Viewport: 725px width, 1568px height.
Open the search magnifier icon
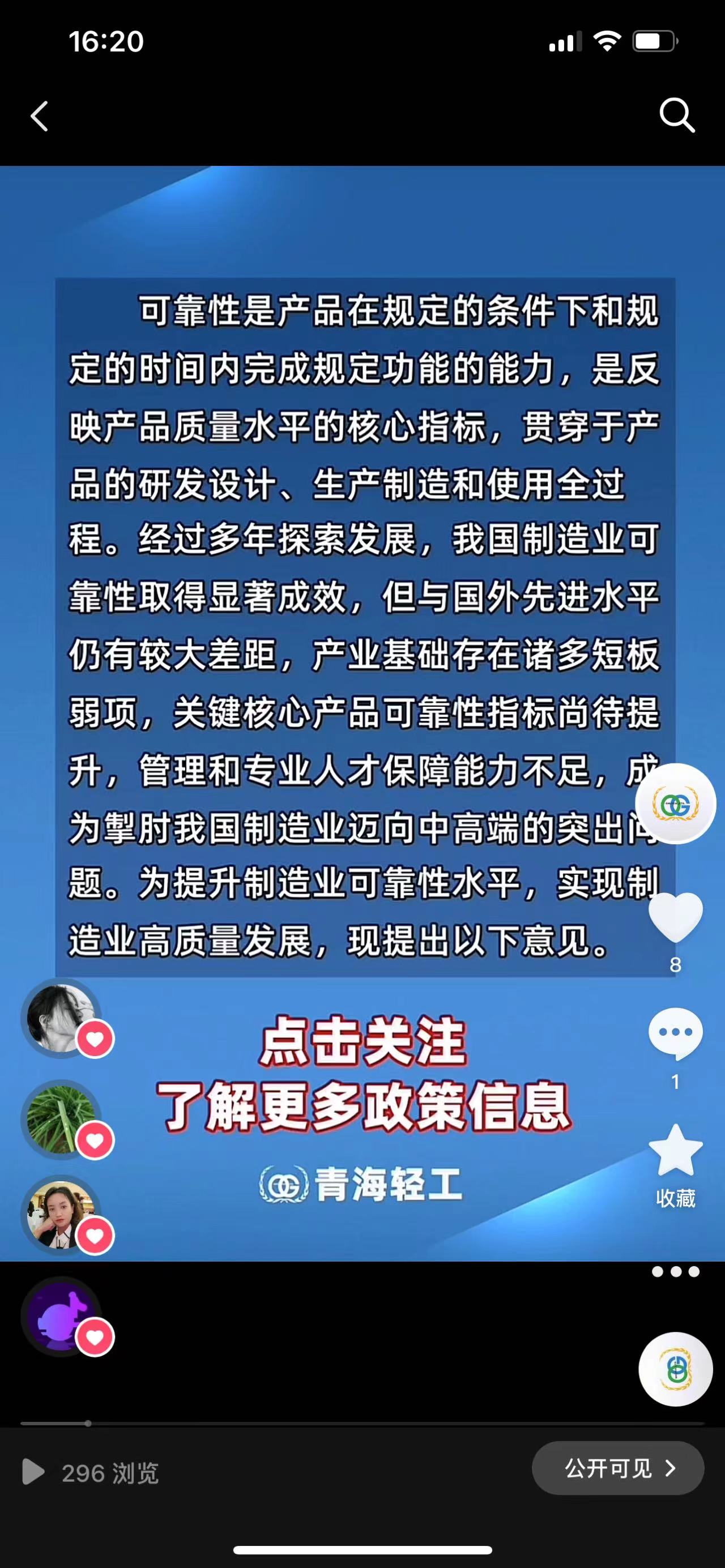pos(676,114)
